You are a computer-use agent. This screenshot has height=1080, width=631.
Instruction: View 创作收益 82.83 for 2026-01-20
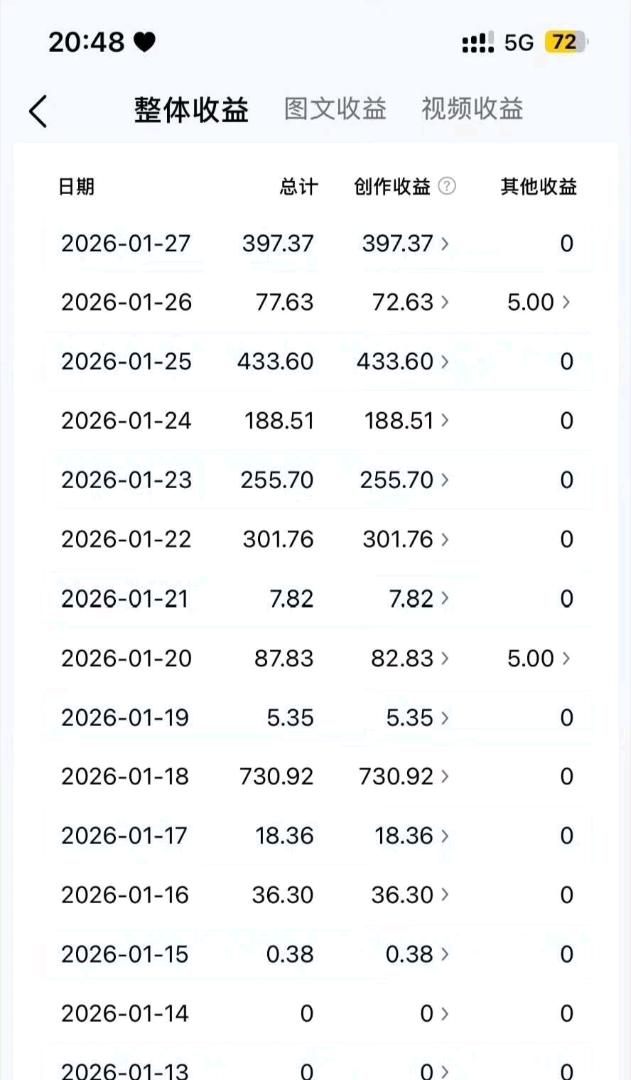(410, 658)
